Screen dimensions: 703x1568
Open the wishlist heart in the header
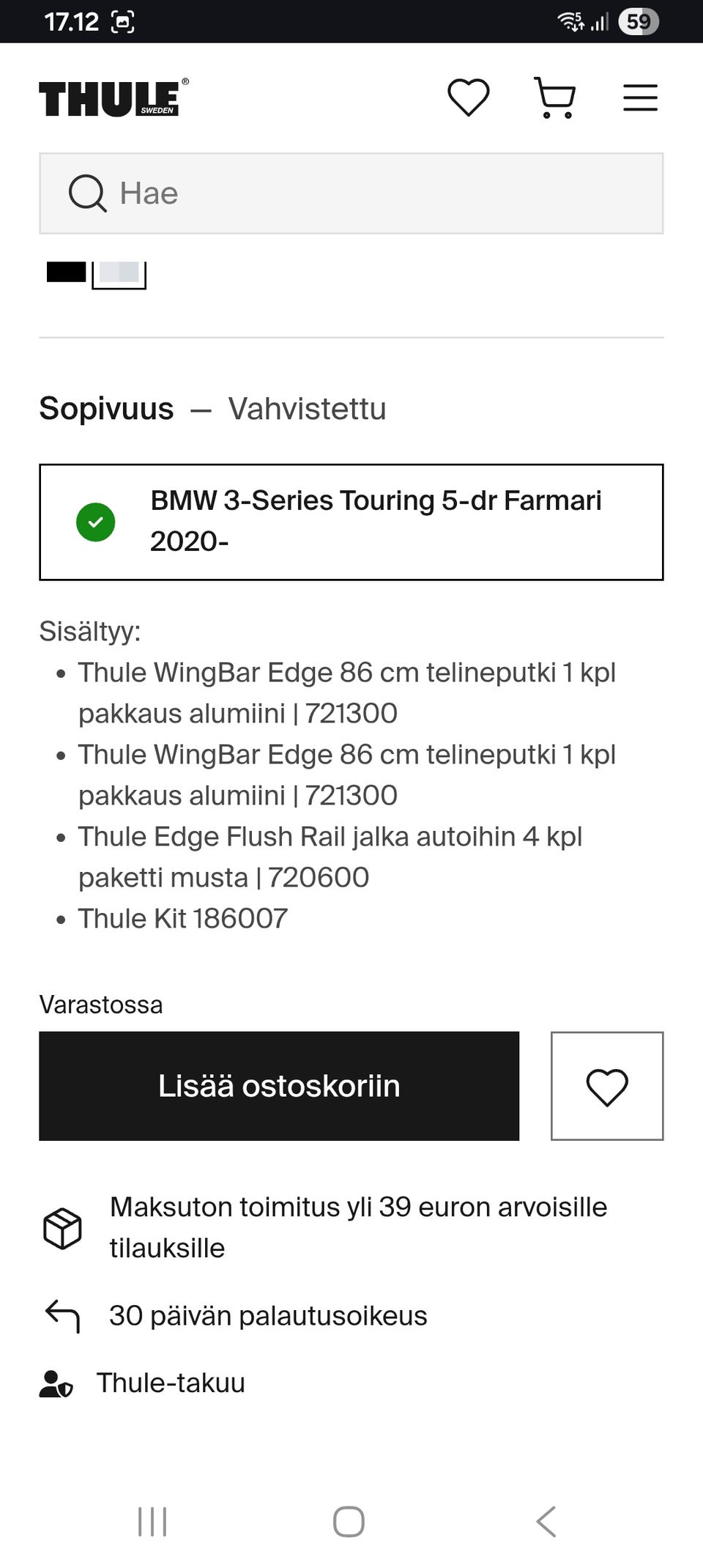point(468,97)
